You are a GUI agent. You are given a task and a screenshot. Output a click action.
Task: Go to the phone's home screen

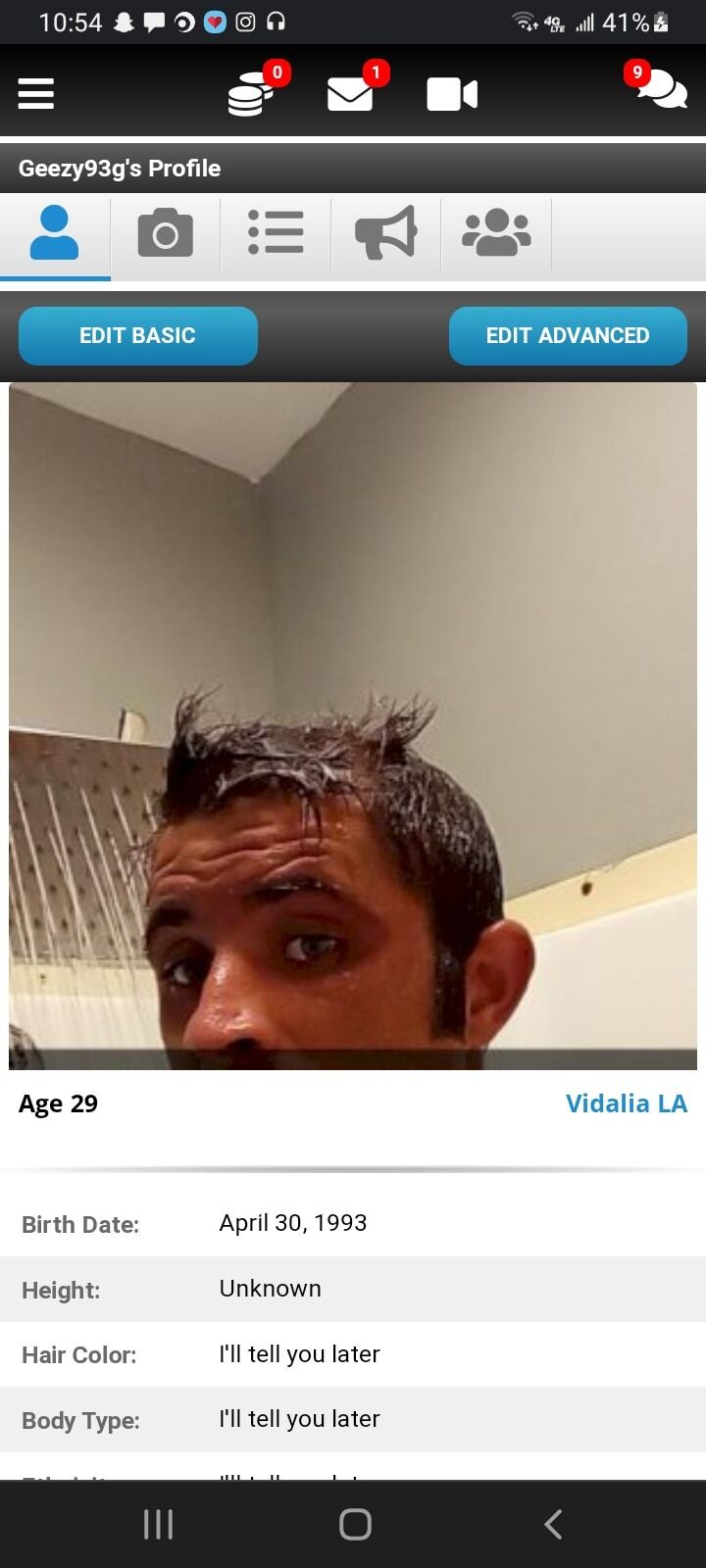tap(355, 1524)
